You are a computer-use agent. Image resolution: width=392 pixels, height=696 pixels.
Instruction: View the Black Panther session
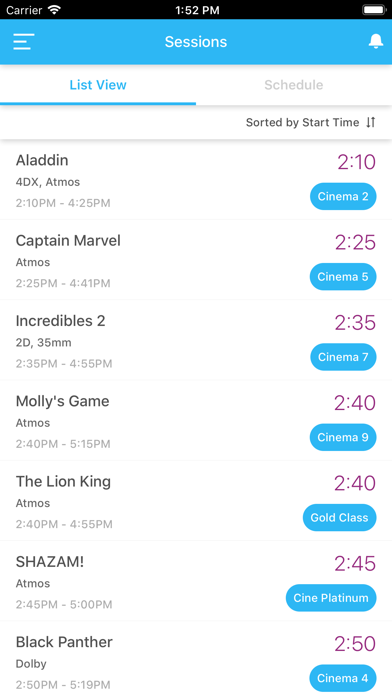click(196, 659)
